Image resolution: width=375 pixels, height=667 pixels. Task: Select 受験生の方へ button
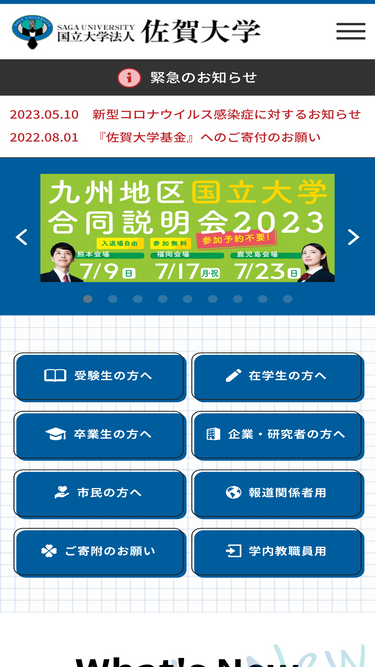pyautogui.click(x=99, y=376)
